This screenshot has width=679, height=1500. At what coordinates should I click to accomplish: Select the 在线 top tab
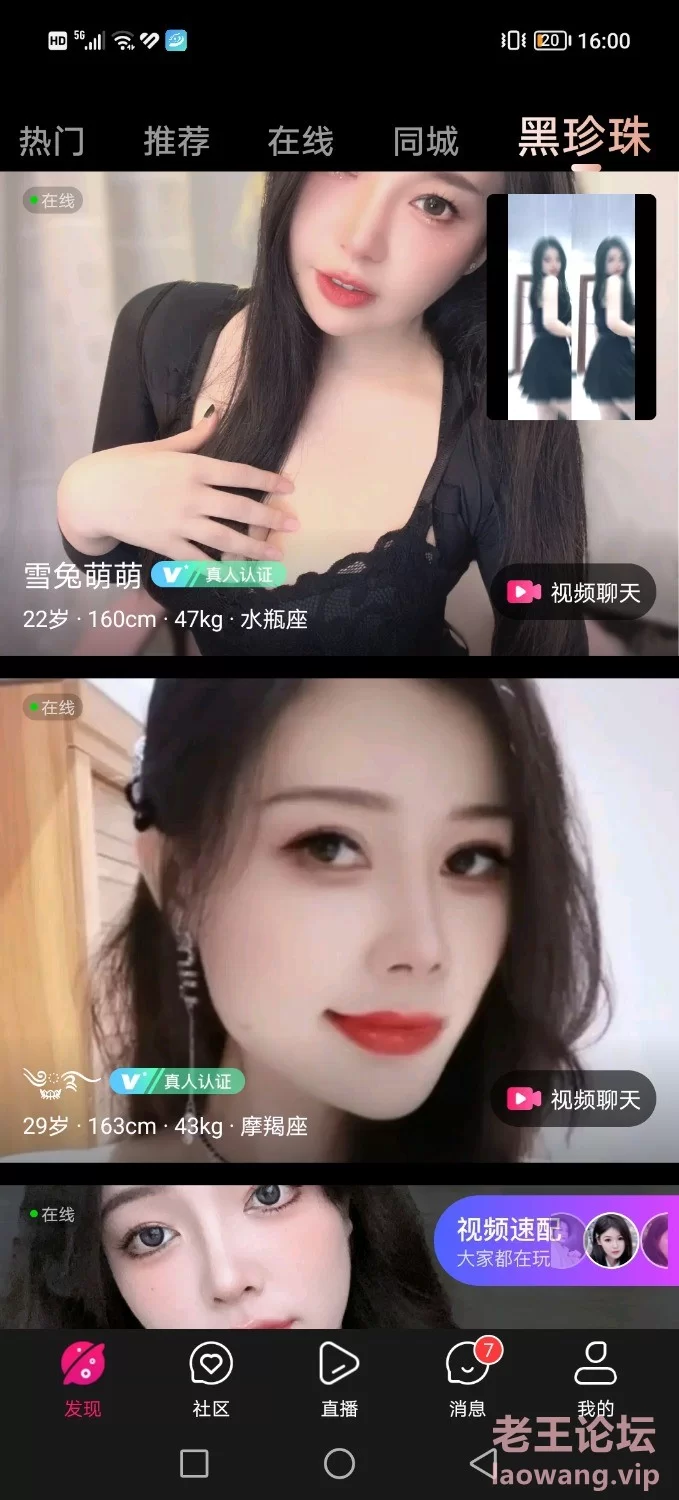pyautogui.click(x=300, y=141)
